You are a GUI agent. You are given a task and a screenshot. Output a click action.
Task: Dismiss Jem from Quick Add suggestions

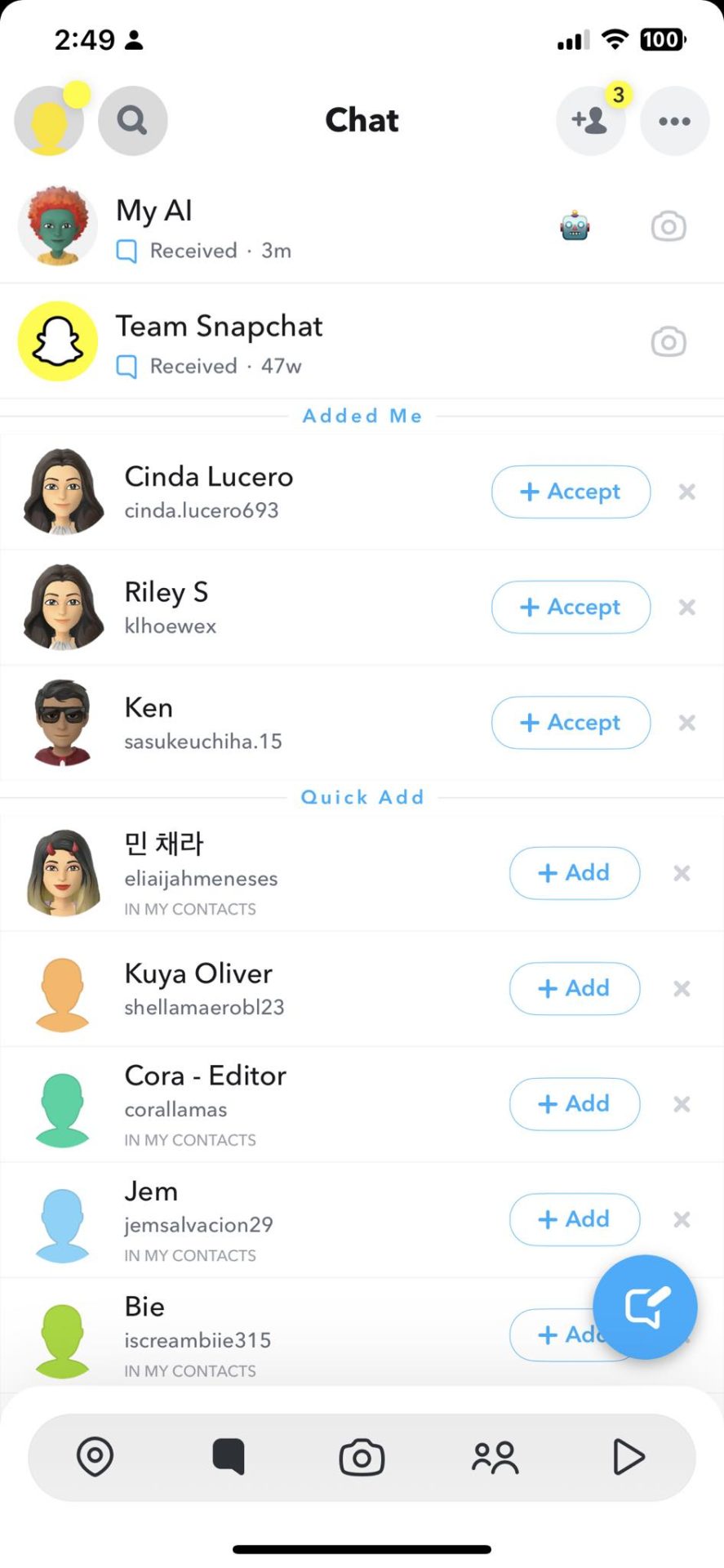pos(682,1219)
